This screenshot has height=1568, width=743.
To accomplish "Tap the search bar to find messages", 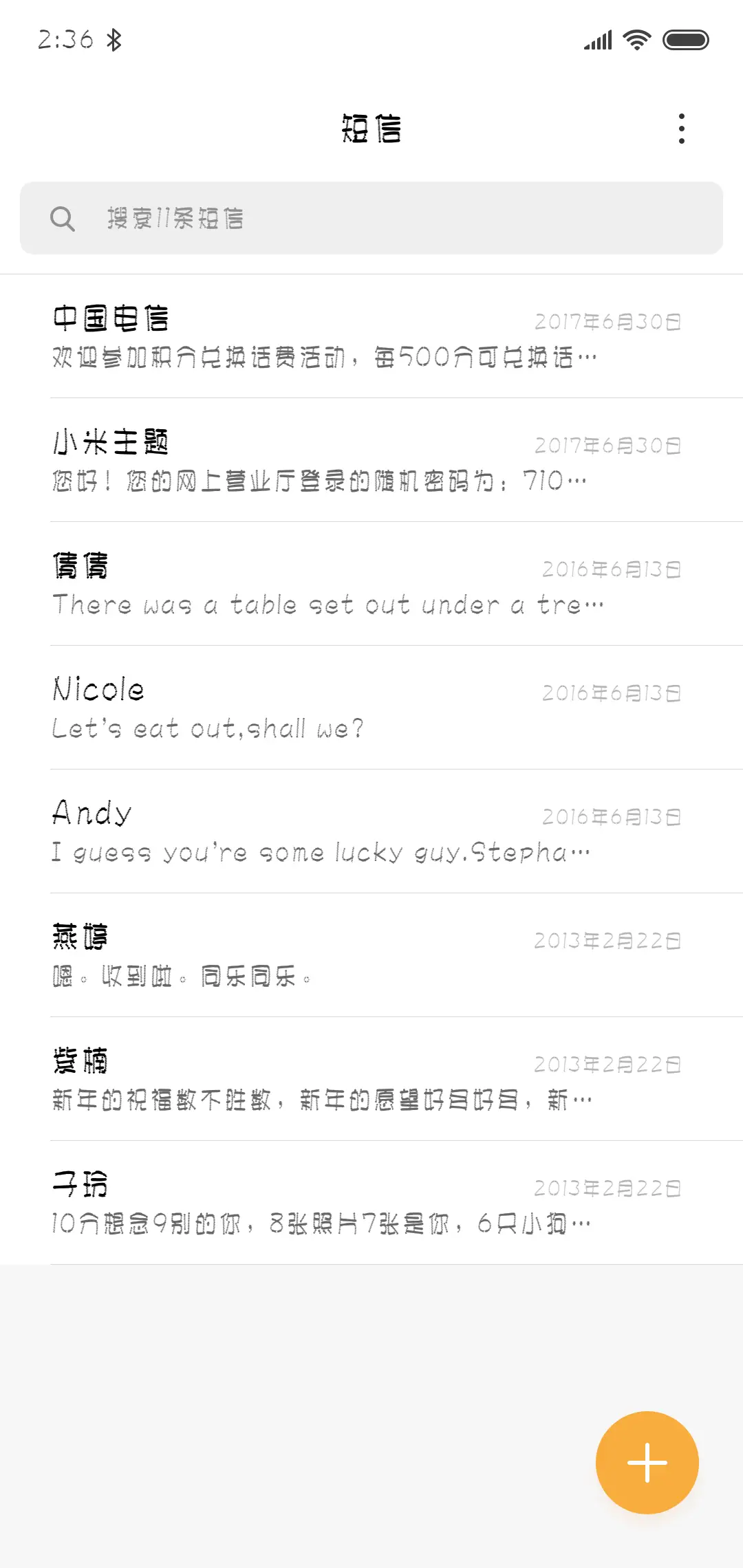I will (x=371, y=219).
